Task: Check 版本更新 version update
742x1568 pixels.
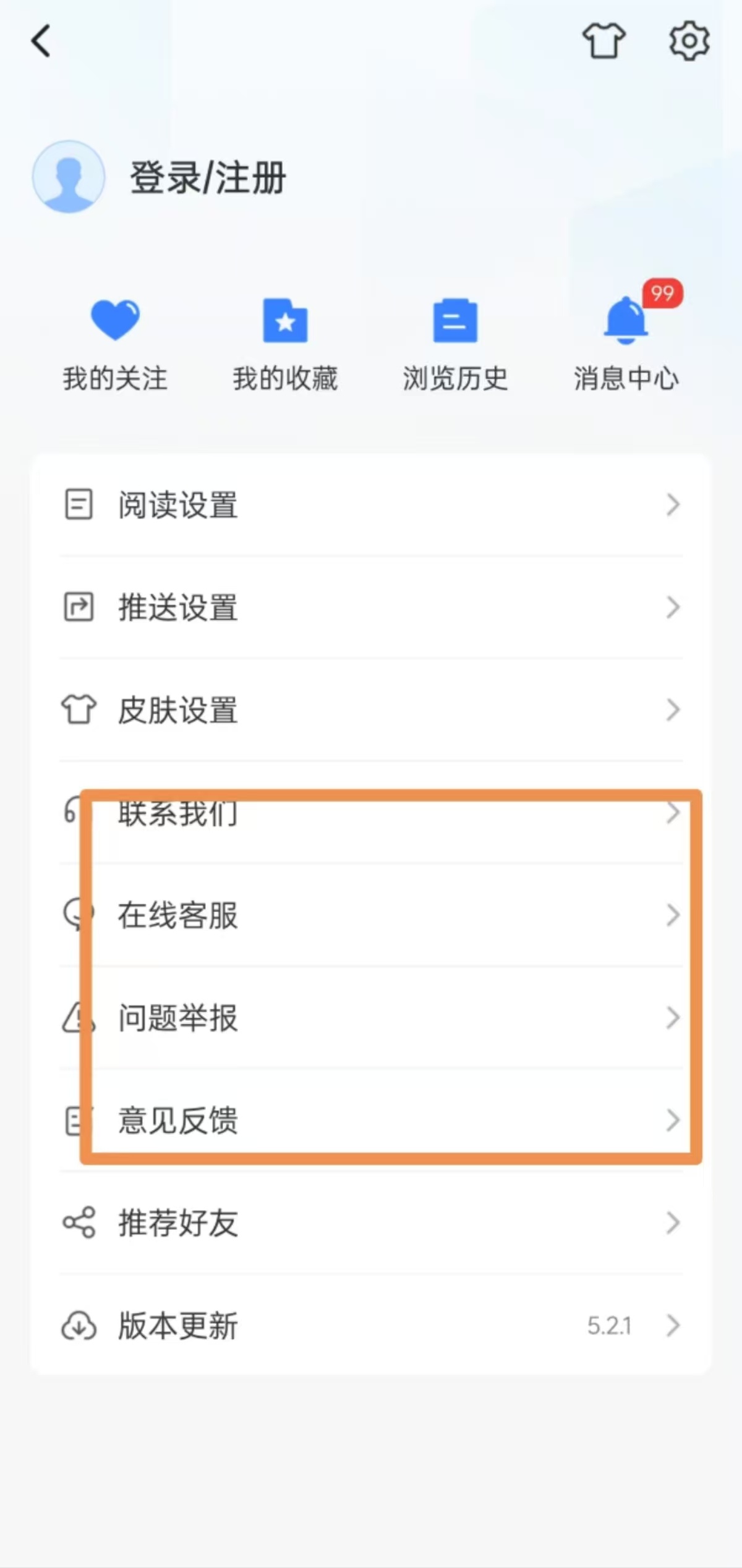Action: pyautogui.click(x=371, y=1326)
